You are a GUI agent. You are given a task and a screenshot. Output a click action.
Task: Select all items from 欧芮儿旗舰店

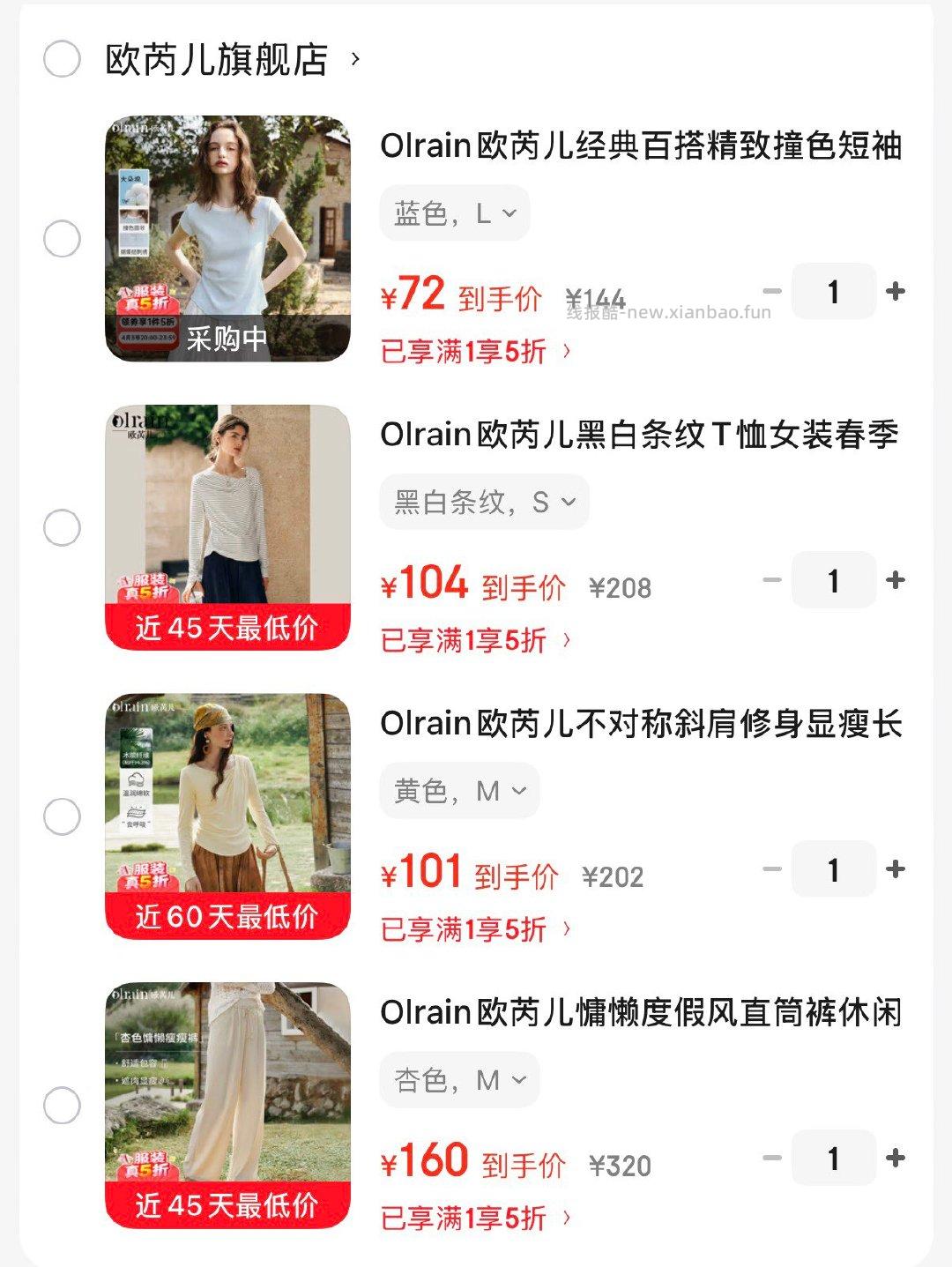62,59
